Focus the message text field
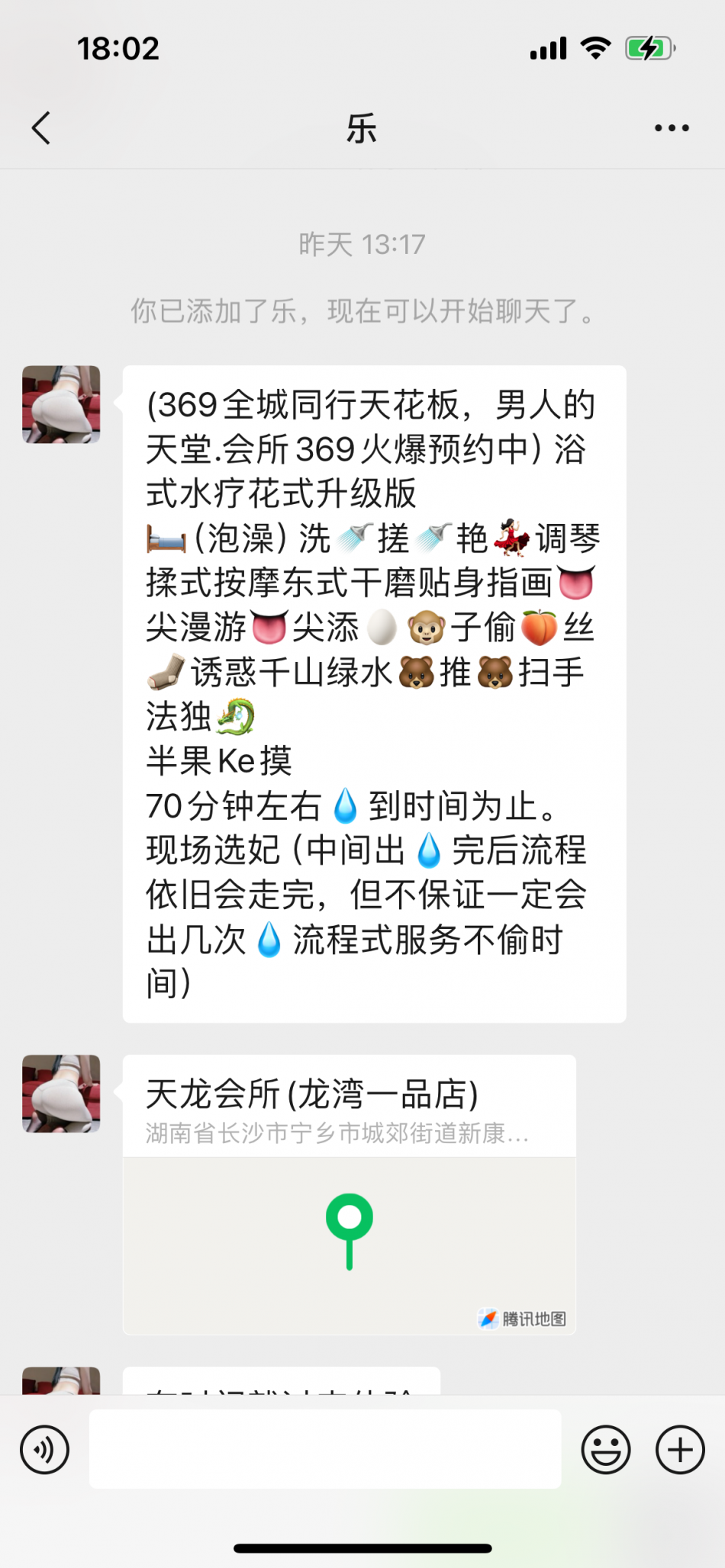The image size is (725, 1568). (325, 1449)
